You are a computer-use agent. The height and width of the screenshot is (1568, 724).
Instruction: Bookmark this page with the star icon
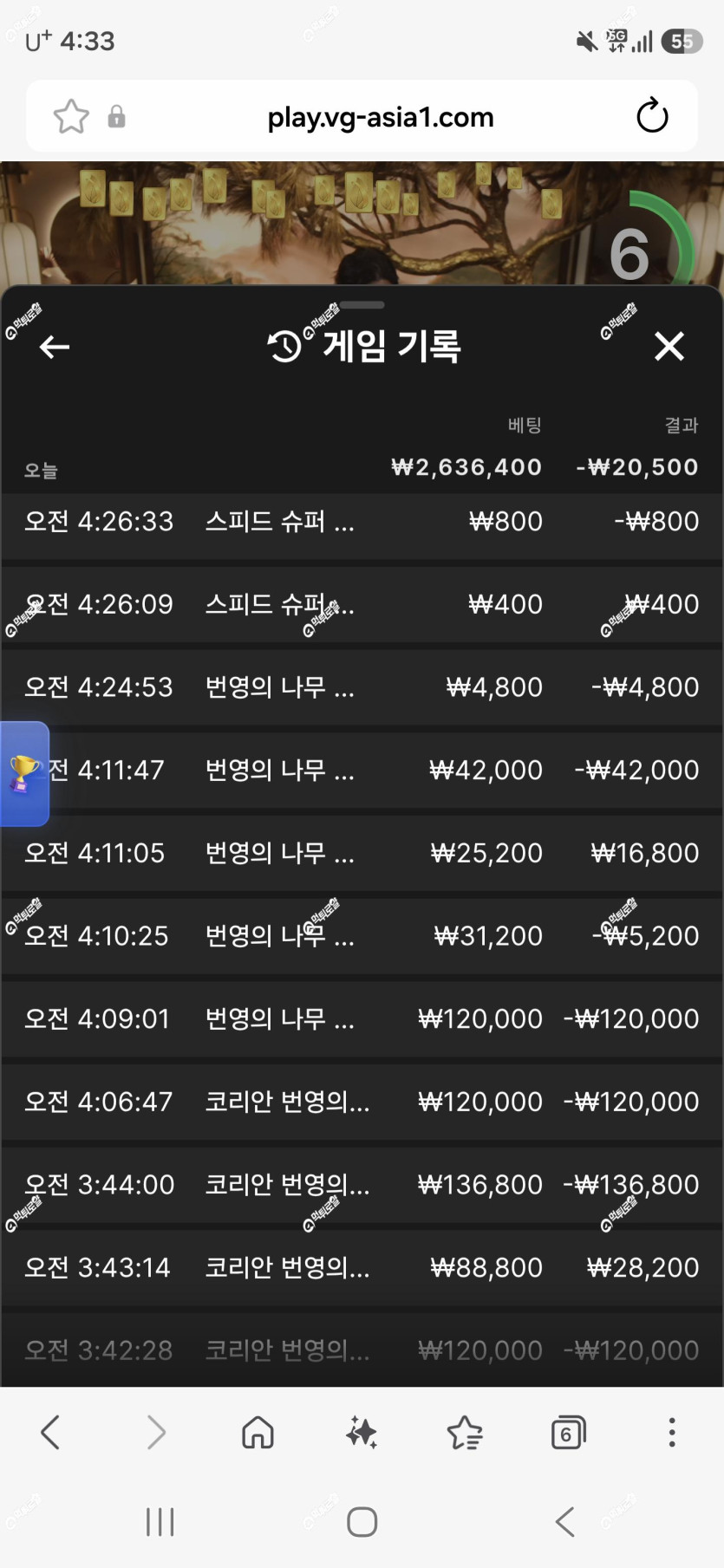click(x=71, y=116)
